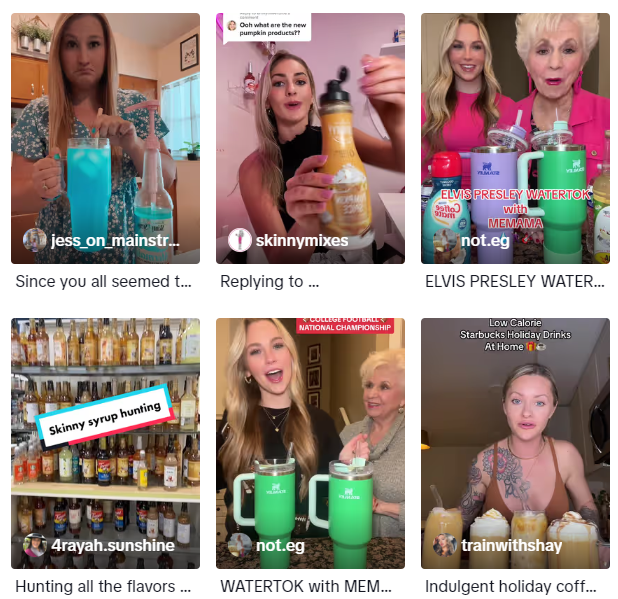
Task: Open Elvis Presley WaterTok video by not.eg
Action: pos(515,138)
